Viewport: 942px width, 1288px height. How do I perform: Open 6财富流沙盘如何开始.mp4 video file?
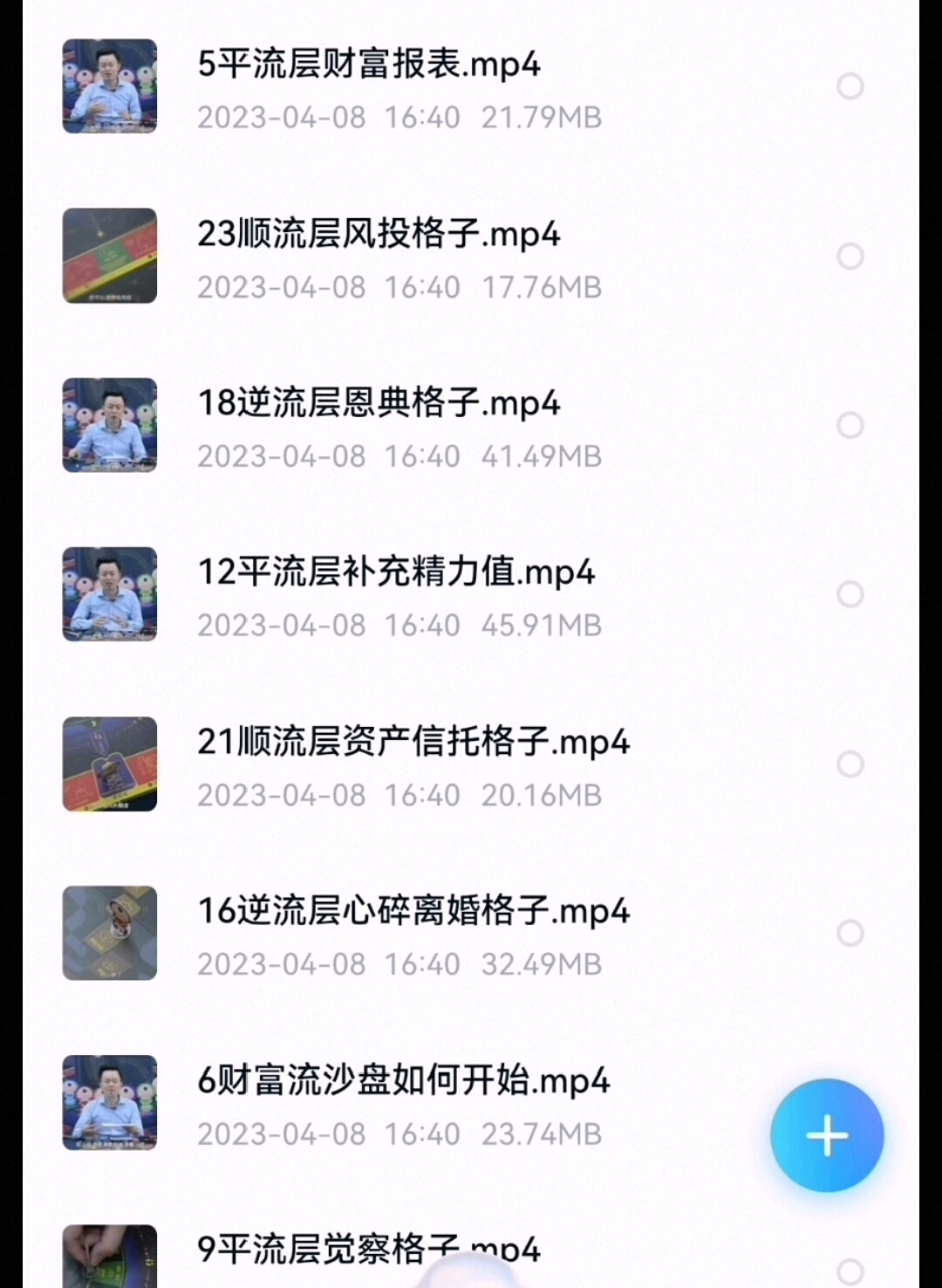pyautogui.click(x=403, y=1081)
